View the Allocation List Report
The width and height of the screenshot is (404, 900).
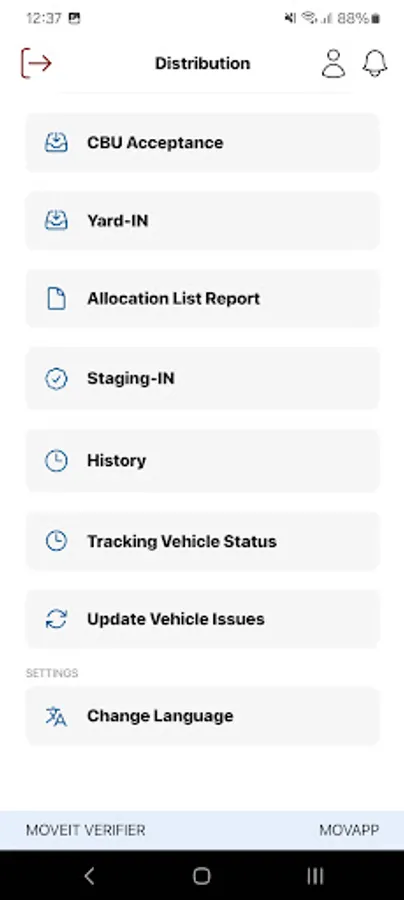click(203, 298)
